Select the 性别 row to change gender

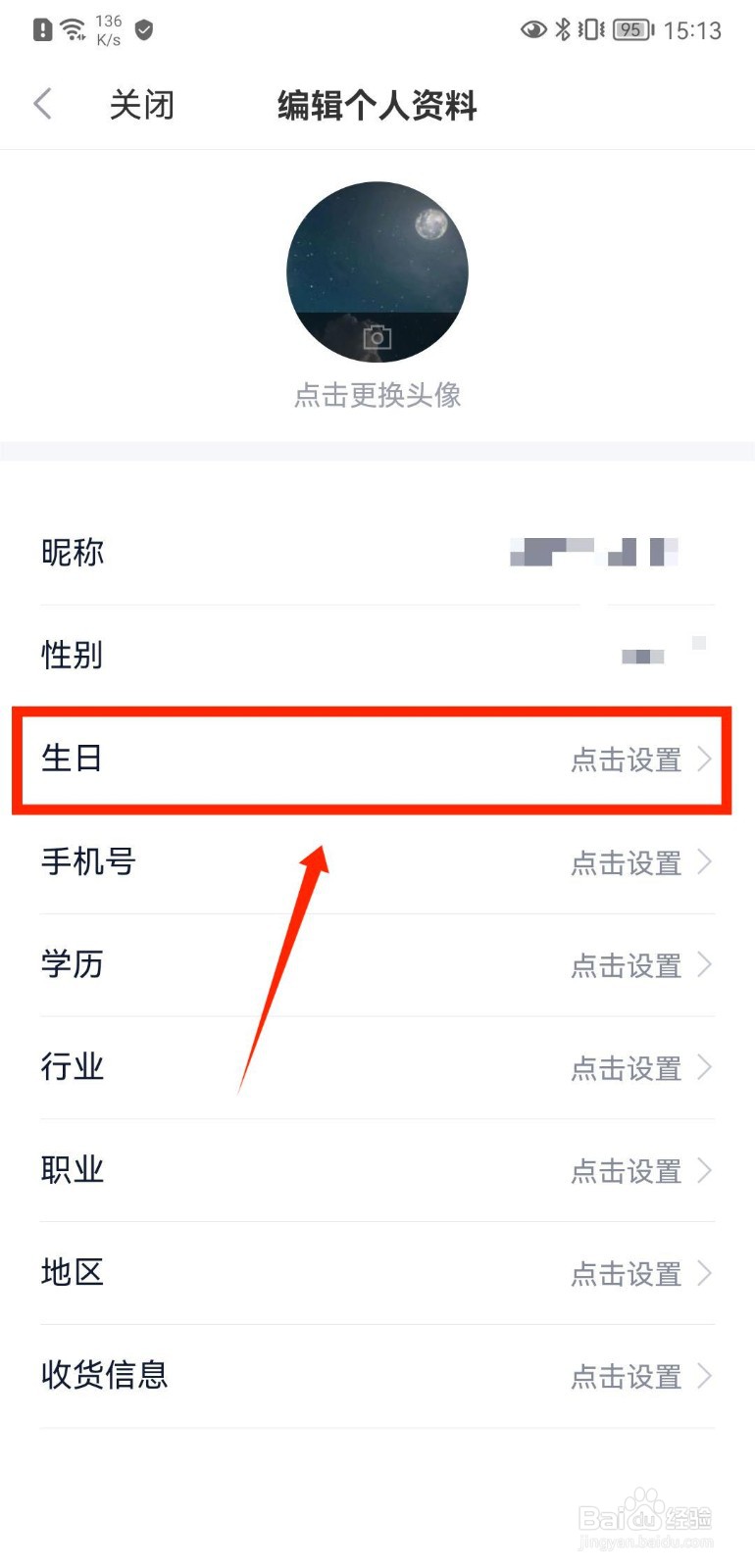coord(377,655)
